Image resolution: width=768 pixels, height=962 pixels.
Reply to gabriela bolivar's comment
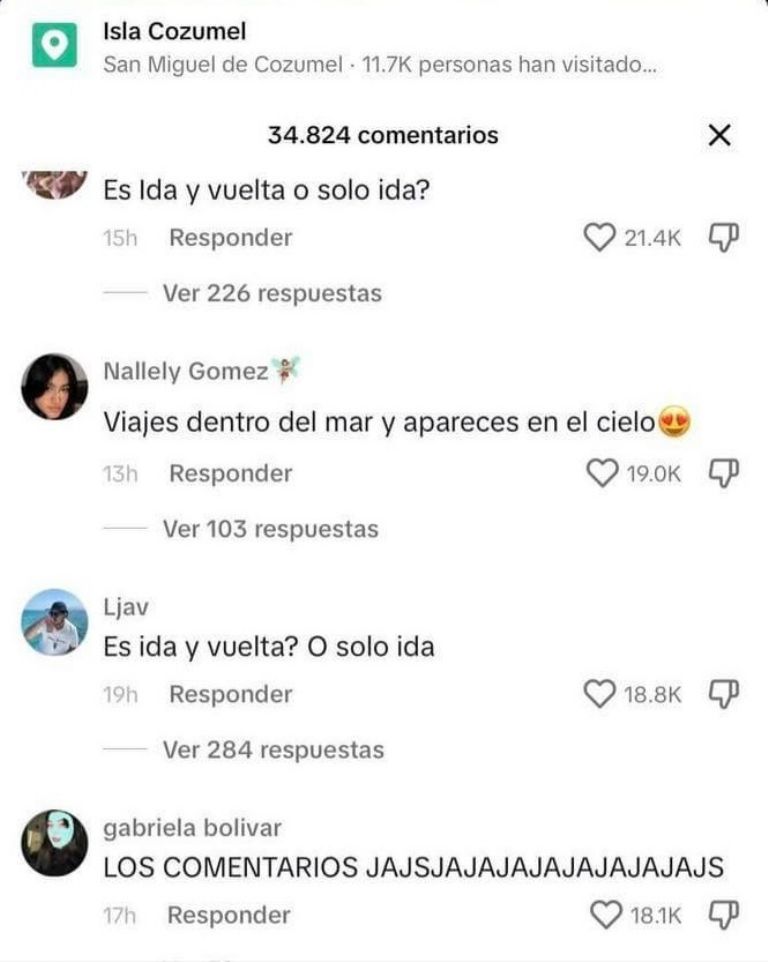[228, 915]
